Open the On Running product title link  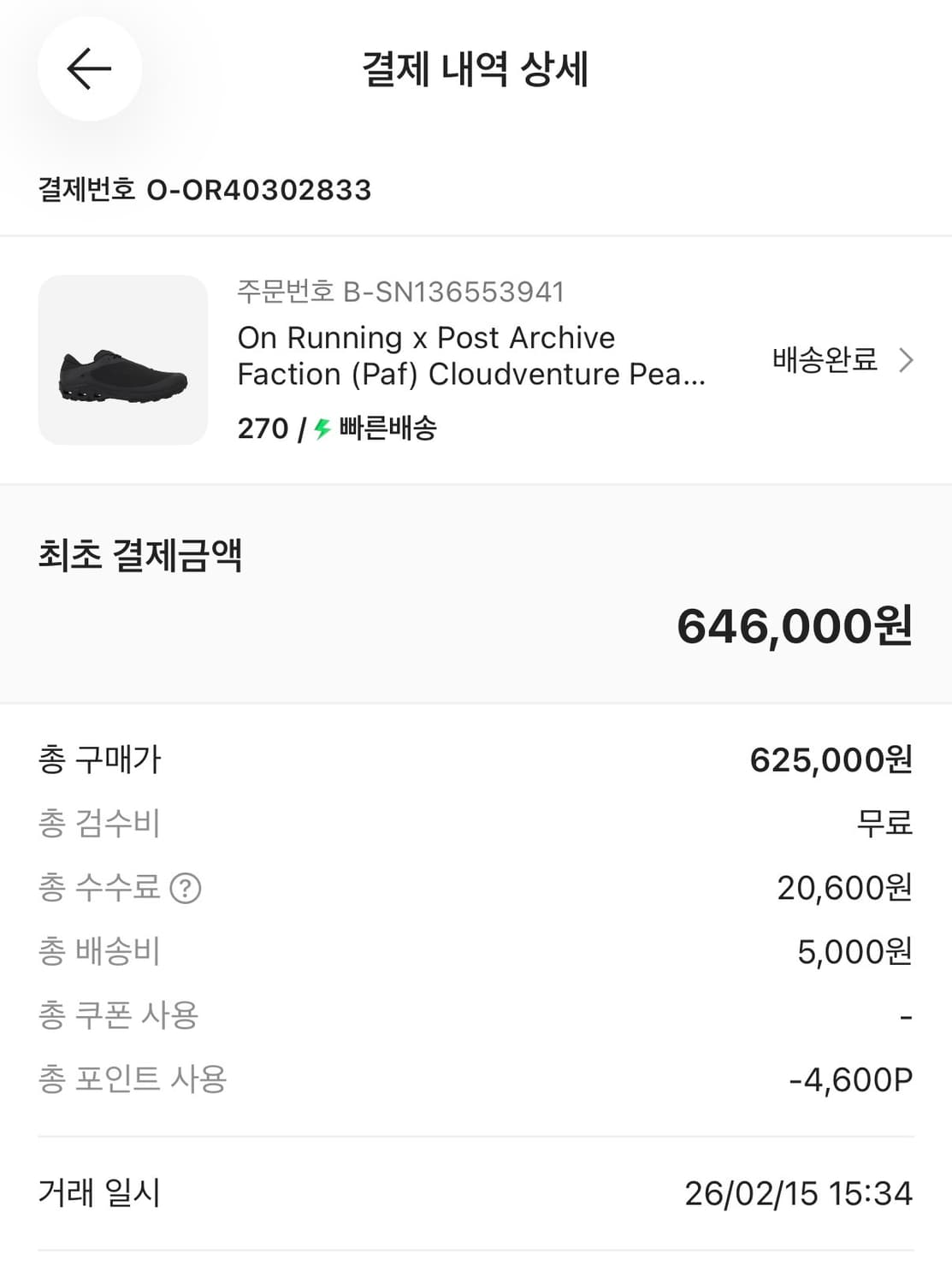pyautogui.click(x=470, y=356)
